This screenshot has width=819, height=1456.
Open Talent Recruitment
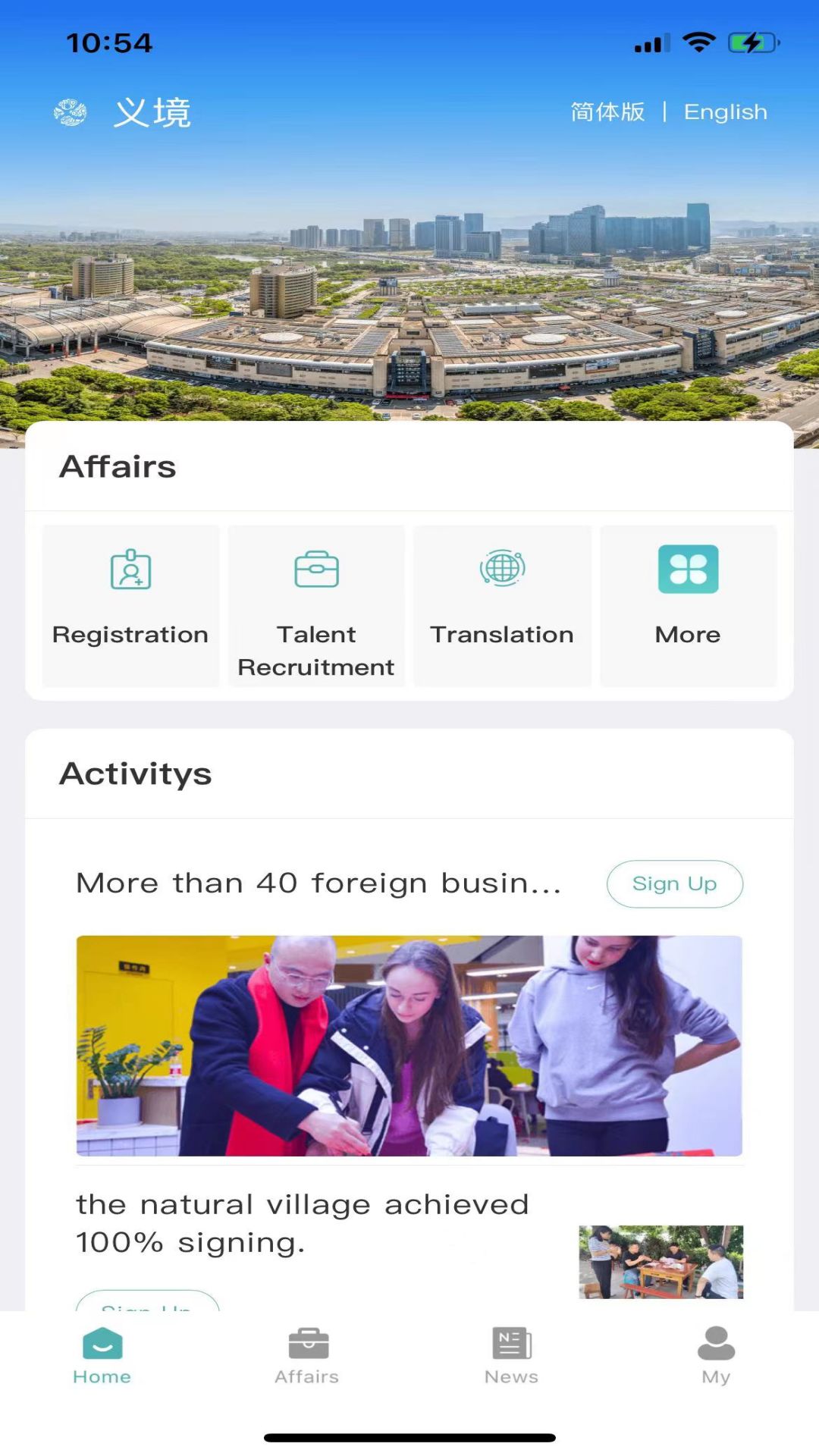tap(316, 605)
